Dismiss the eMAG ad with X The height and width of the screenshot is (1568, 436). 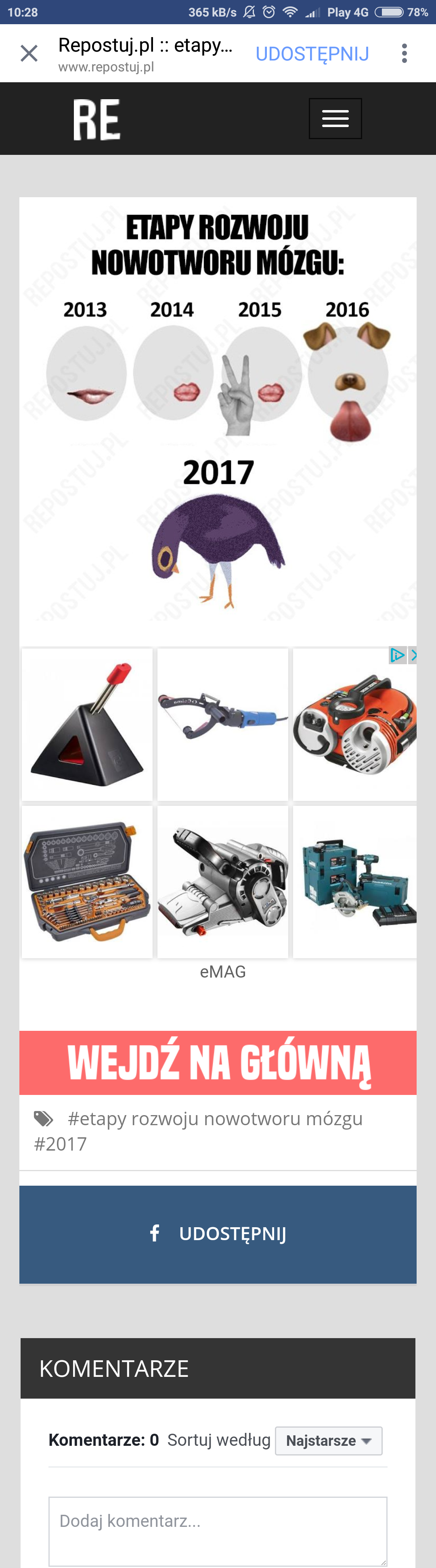click(413, 655)
